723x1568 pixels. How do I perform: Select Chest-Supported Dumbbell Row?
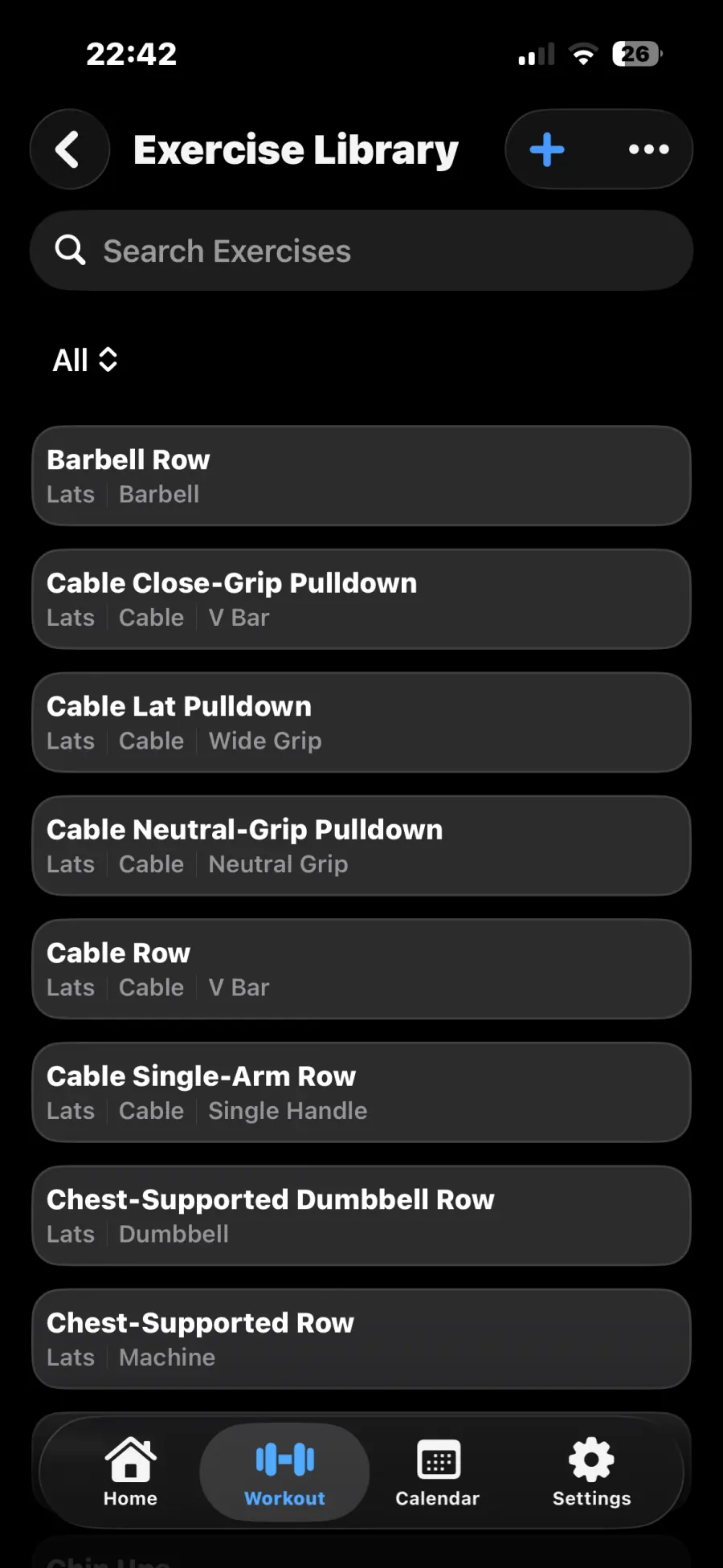pyautogui.click(x=361, y=1215)
